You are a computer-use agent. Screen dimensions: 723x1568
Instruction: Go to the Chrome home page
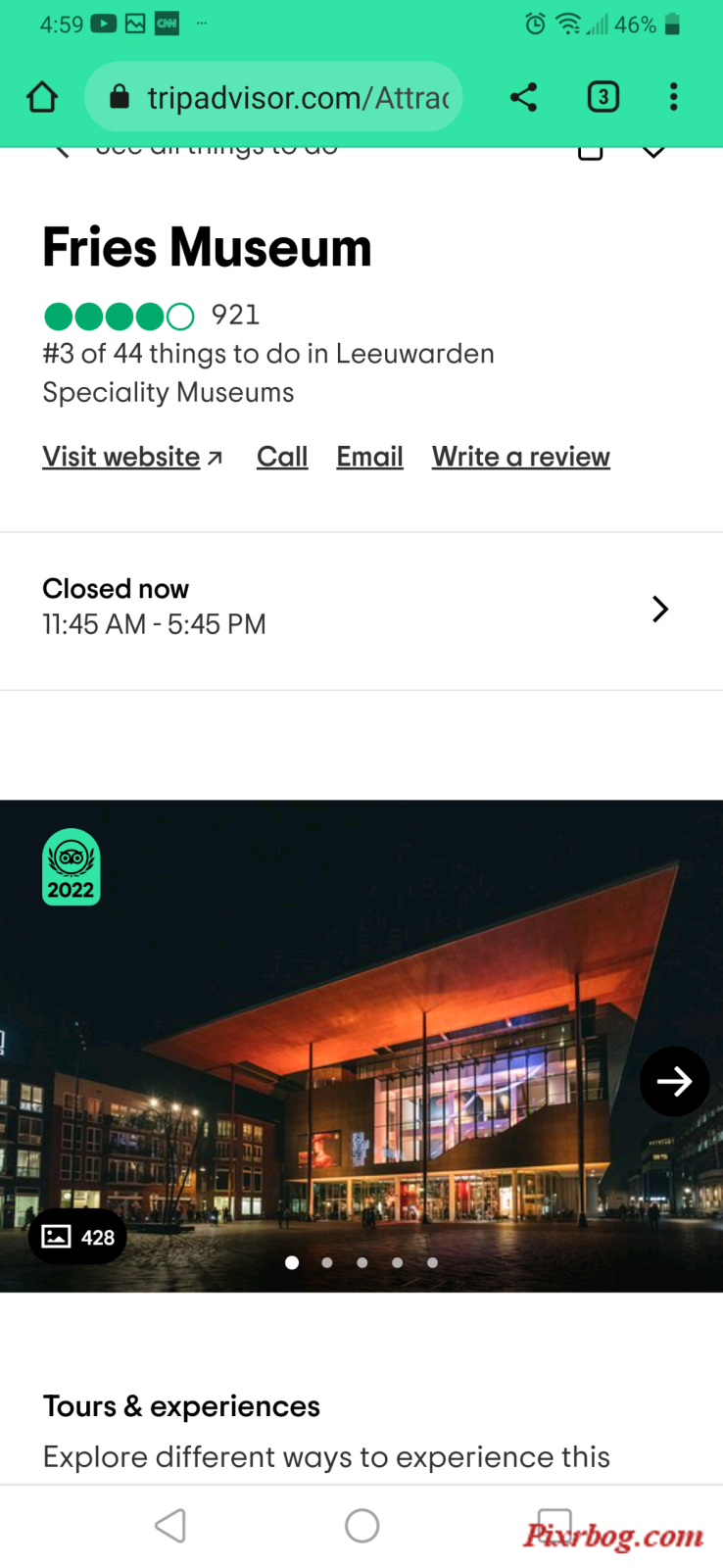[x=42, y=97]
